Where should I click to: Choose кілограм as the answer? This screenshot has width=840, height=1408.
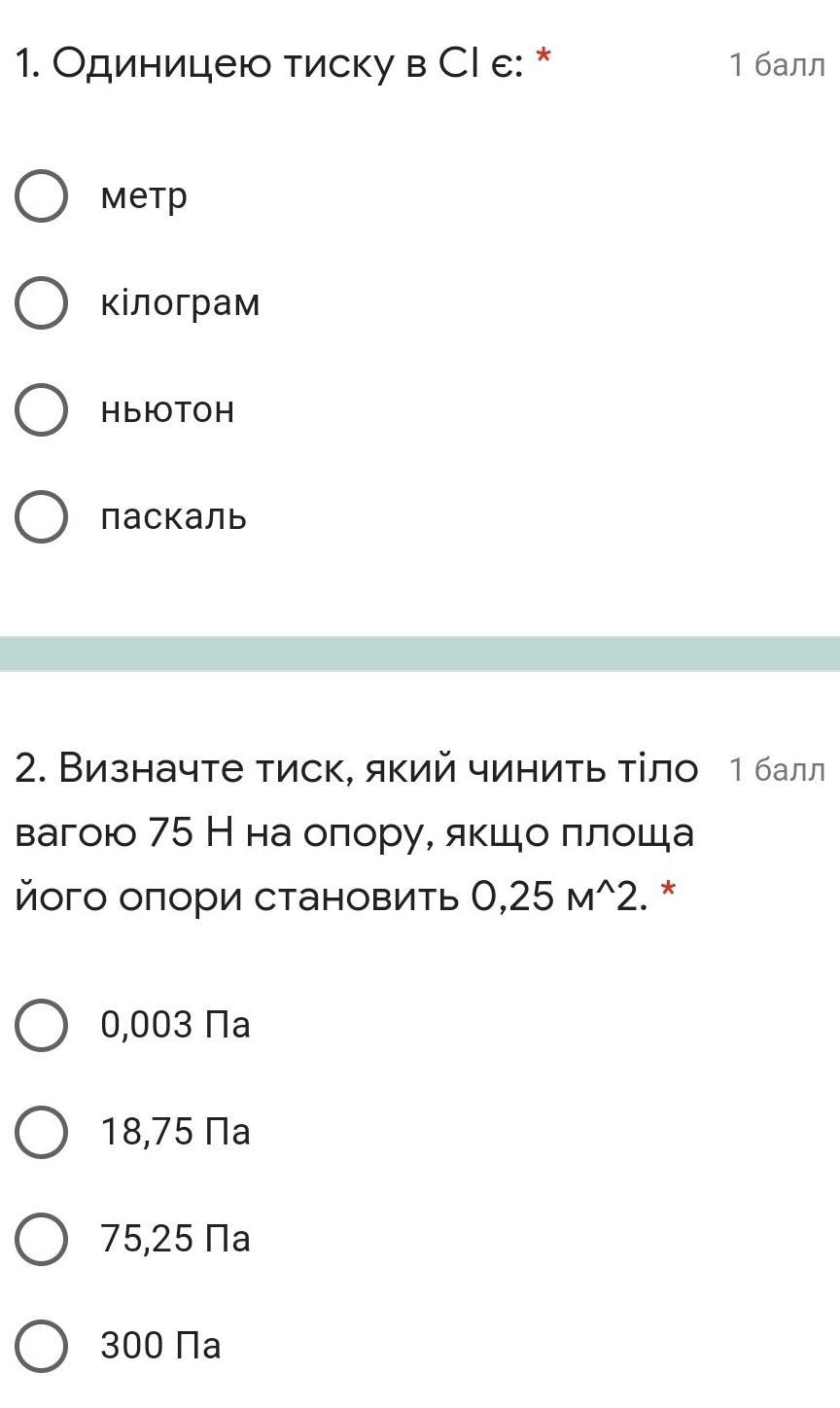(x=42, y=302)
